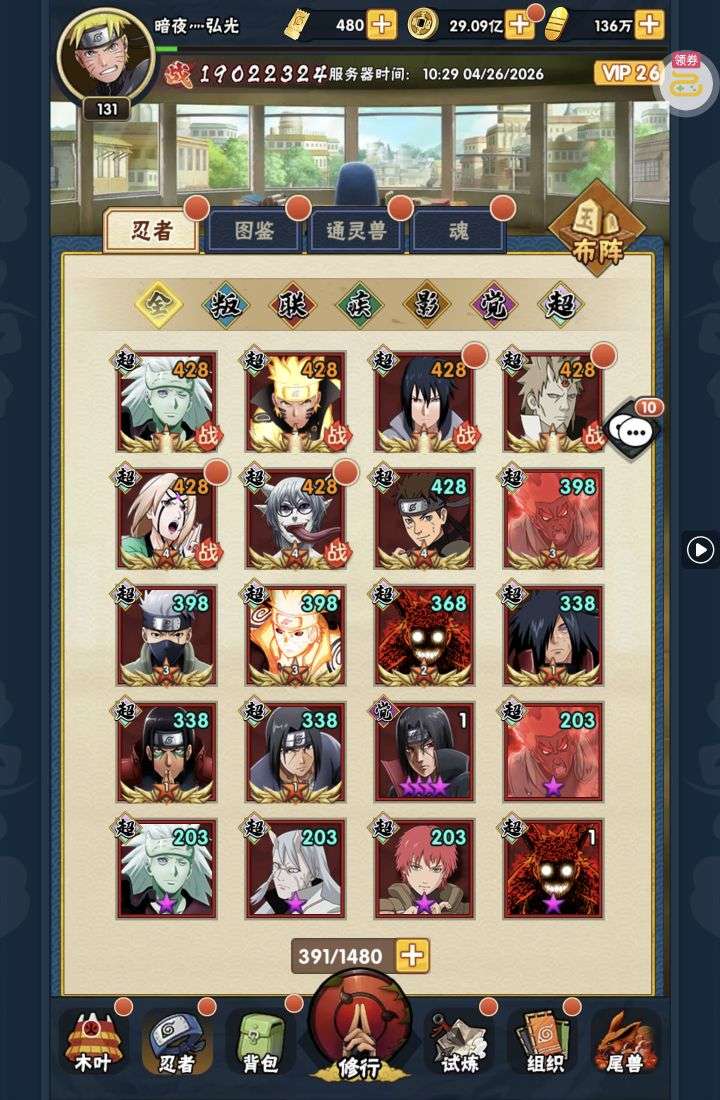Switch to the 通灵兽 tab
This screenshot has height=1100, width=720.
(356, 232)
